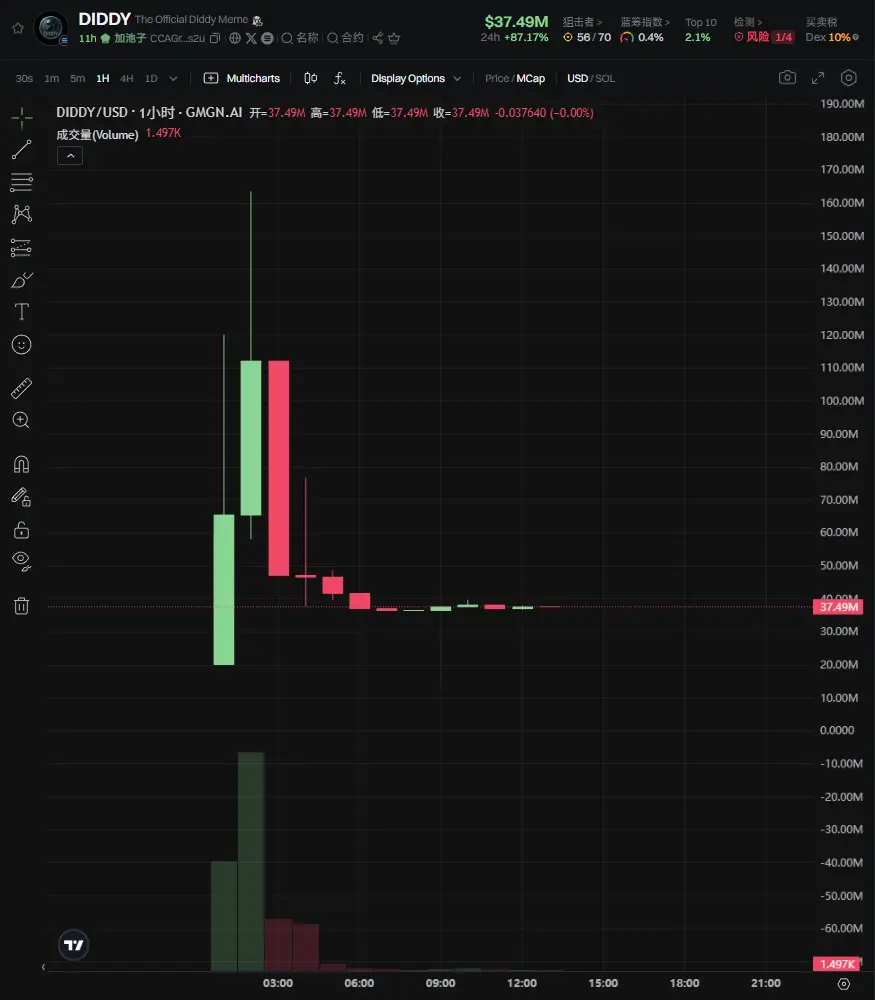Viewport: 875px width, 1000px height.
Task: Delete drawings with the trash icon
Action: pos(21,605)
